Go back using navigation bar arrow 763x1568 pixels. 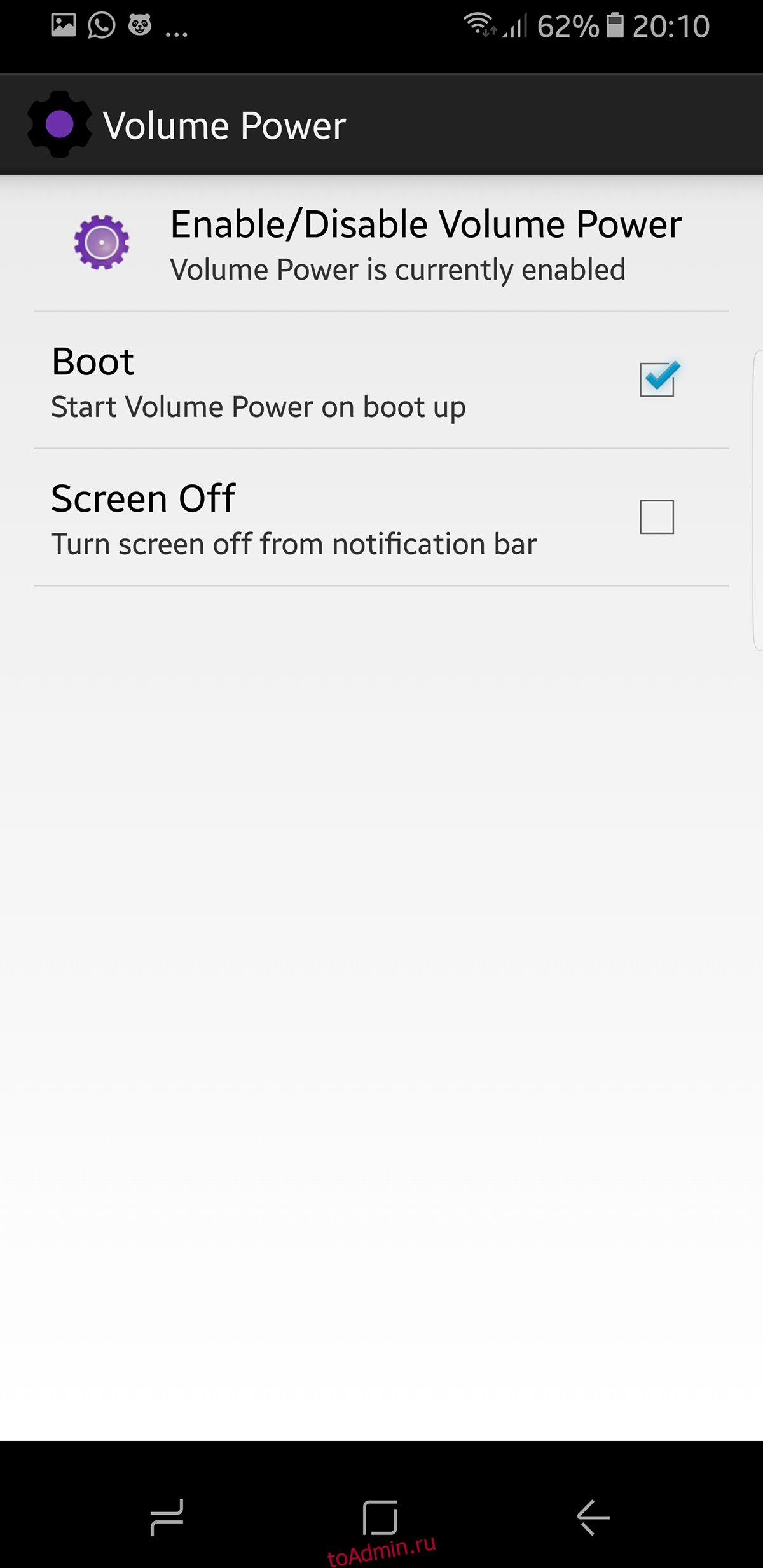[x=593, y=1517]
